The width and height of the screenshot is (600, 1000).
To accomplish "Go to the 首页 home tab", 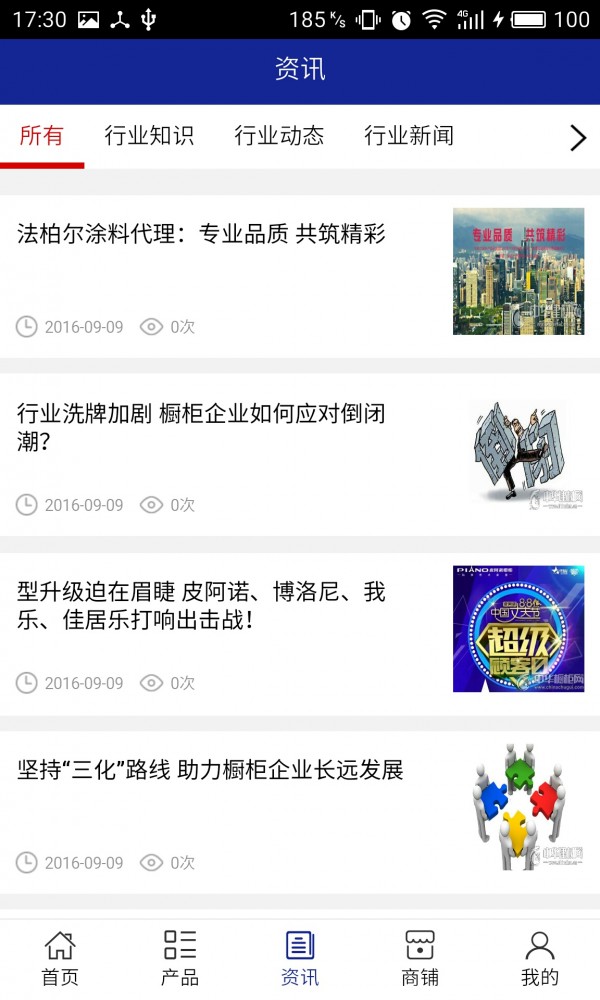I will 60,958.
